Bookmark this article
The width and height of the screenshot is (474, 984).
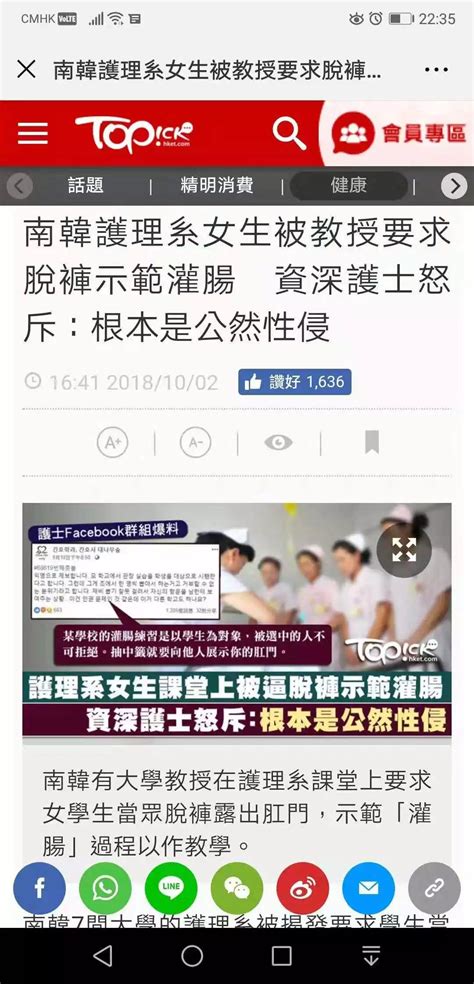[x=372, y=443]
